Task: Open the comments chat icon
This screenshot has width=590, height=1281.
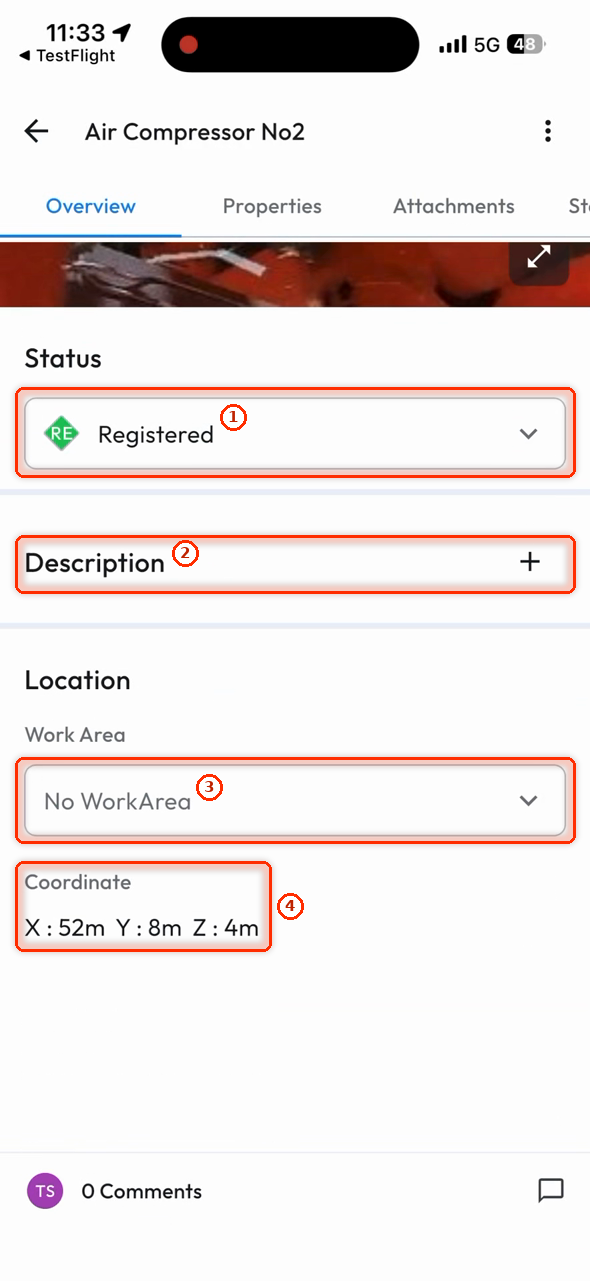Action: tap(551, 1191)
